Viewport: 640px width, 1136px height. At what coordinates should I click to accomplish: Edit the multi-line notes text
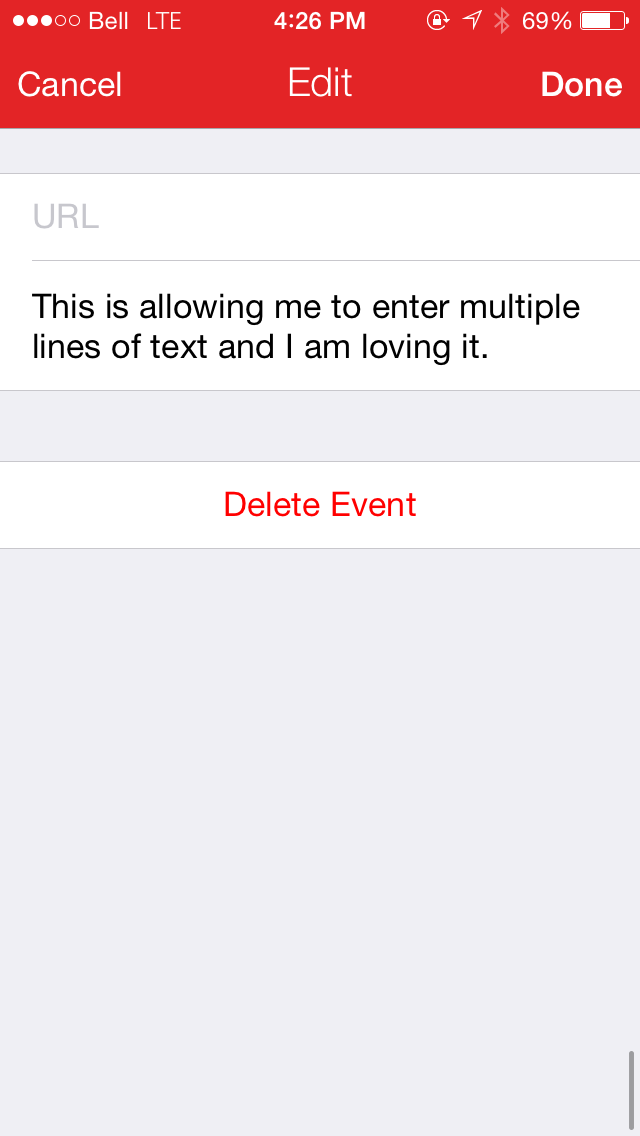320,326
